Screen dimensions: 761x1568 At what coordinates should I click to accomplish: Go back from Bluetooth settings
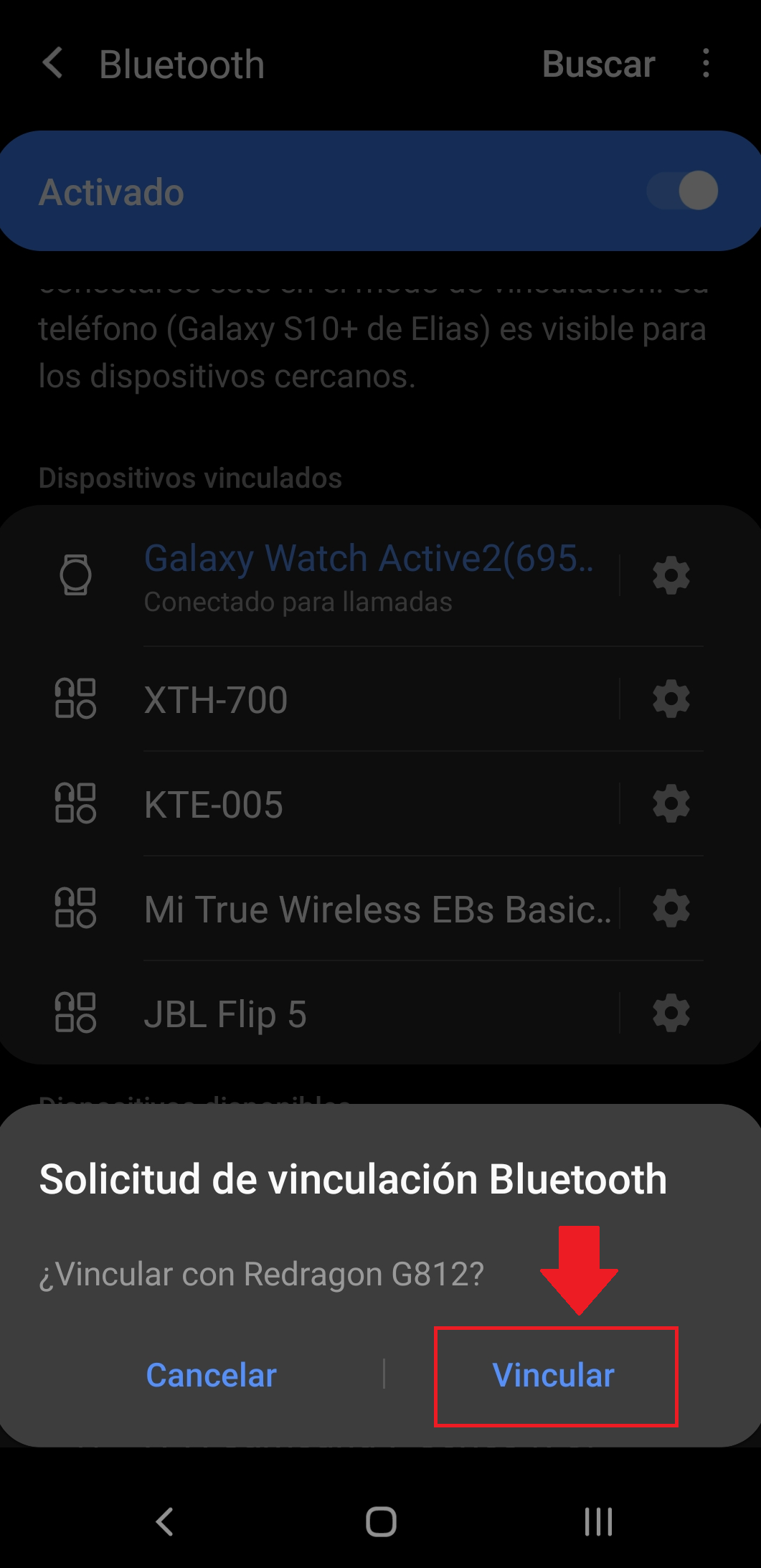point(54,64)
